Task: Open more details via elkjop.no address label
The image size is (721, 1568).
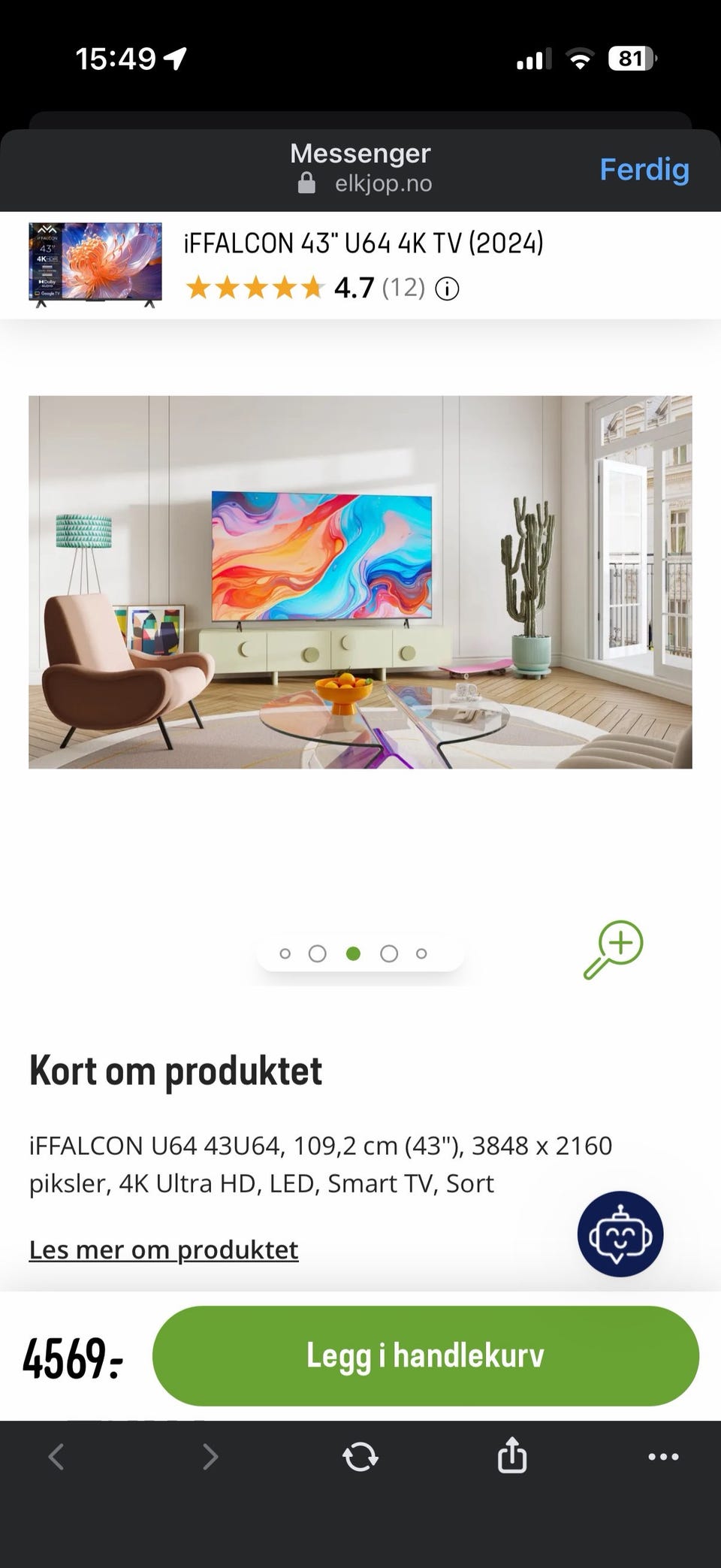Action: (382, 183)
